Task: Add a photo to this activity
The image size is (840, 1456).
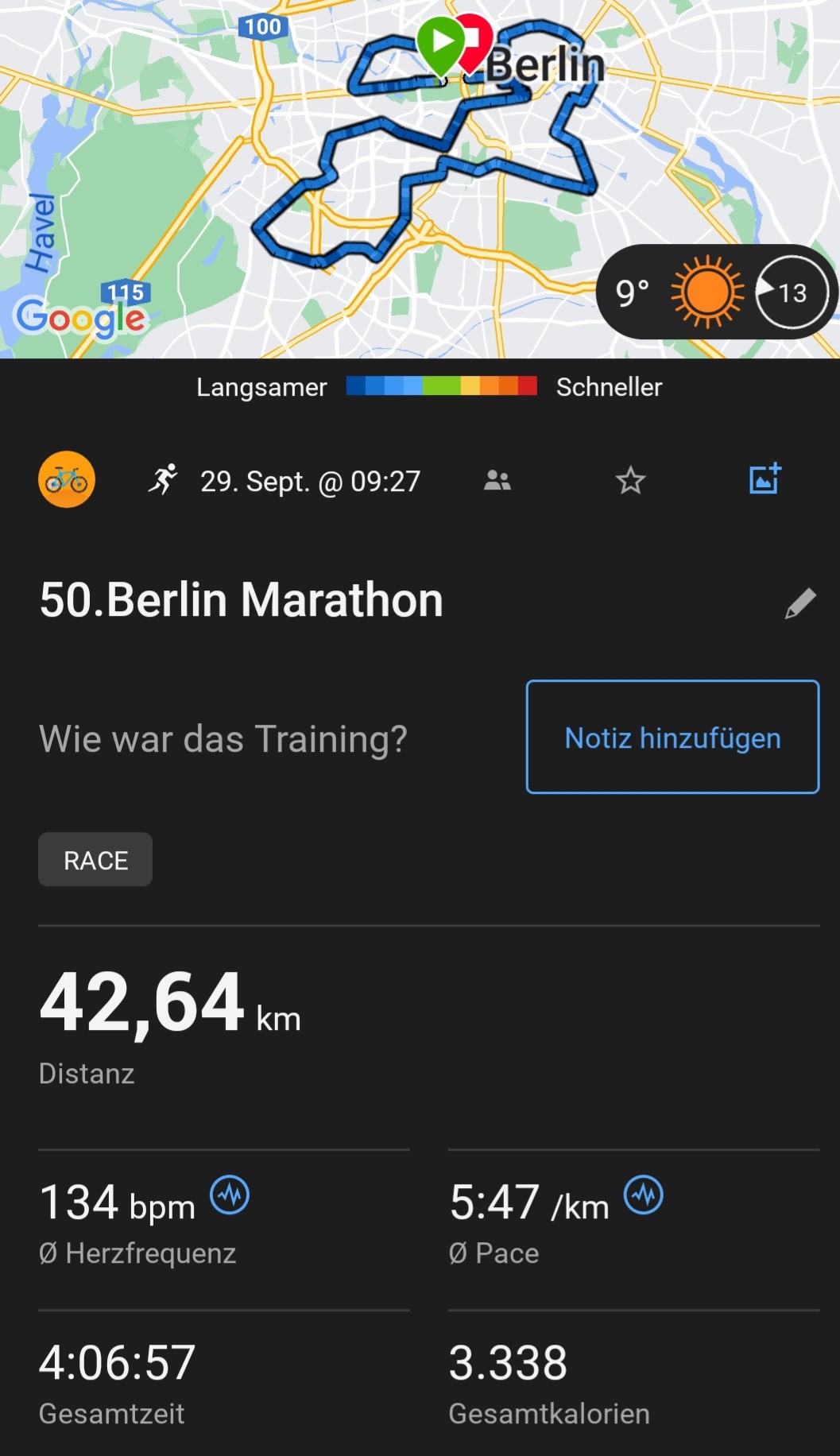Action: pos(765,479)
